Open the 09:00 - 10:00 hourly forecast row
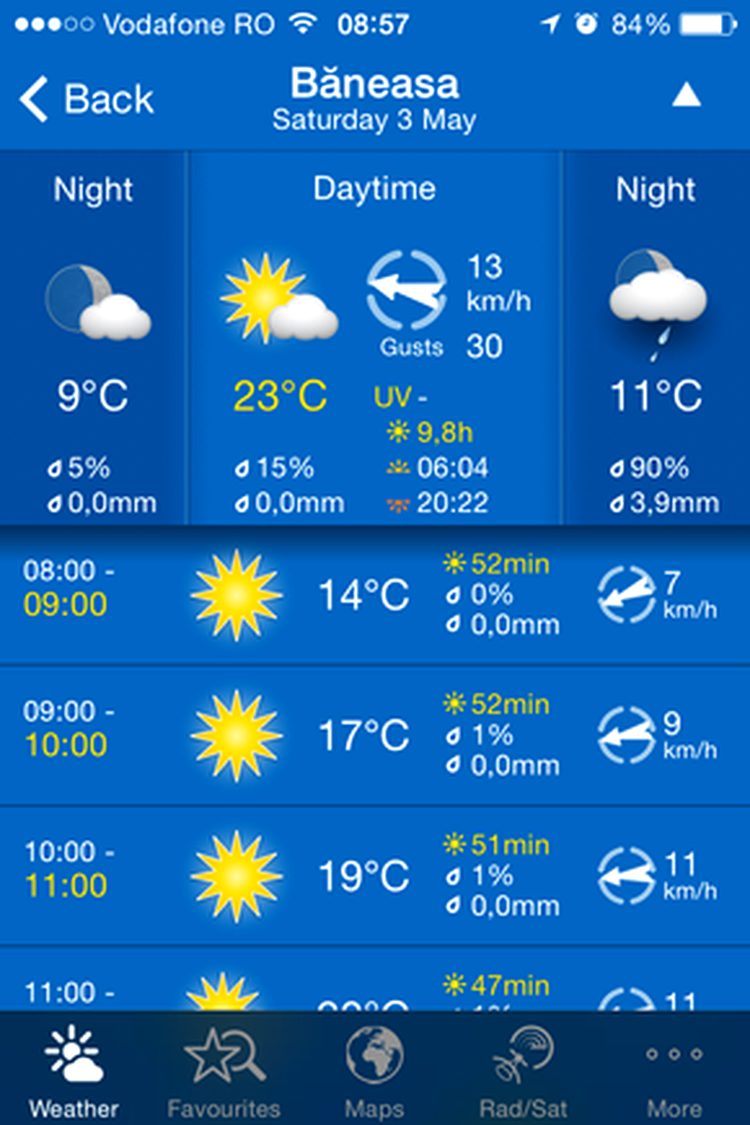 point(374,736)
